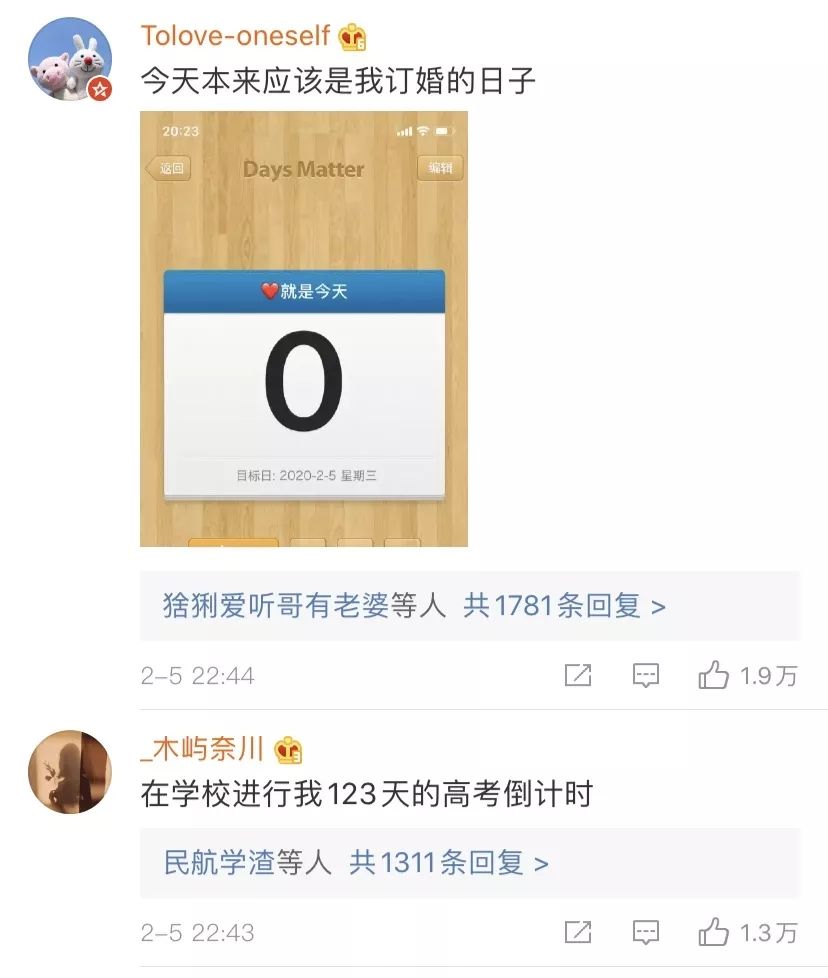Open _木屿奈川's profile avatar

pos(69,772)
